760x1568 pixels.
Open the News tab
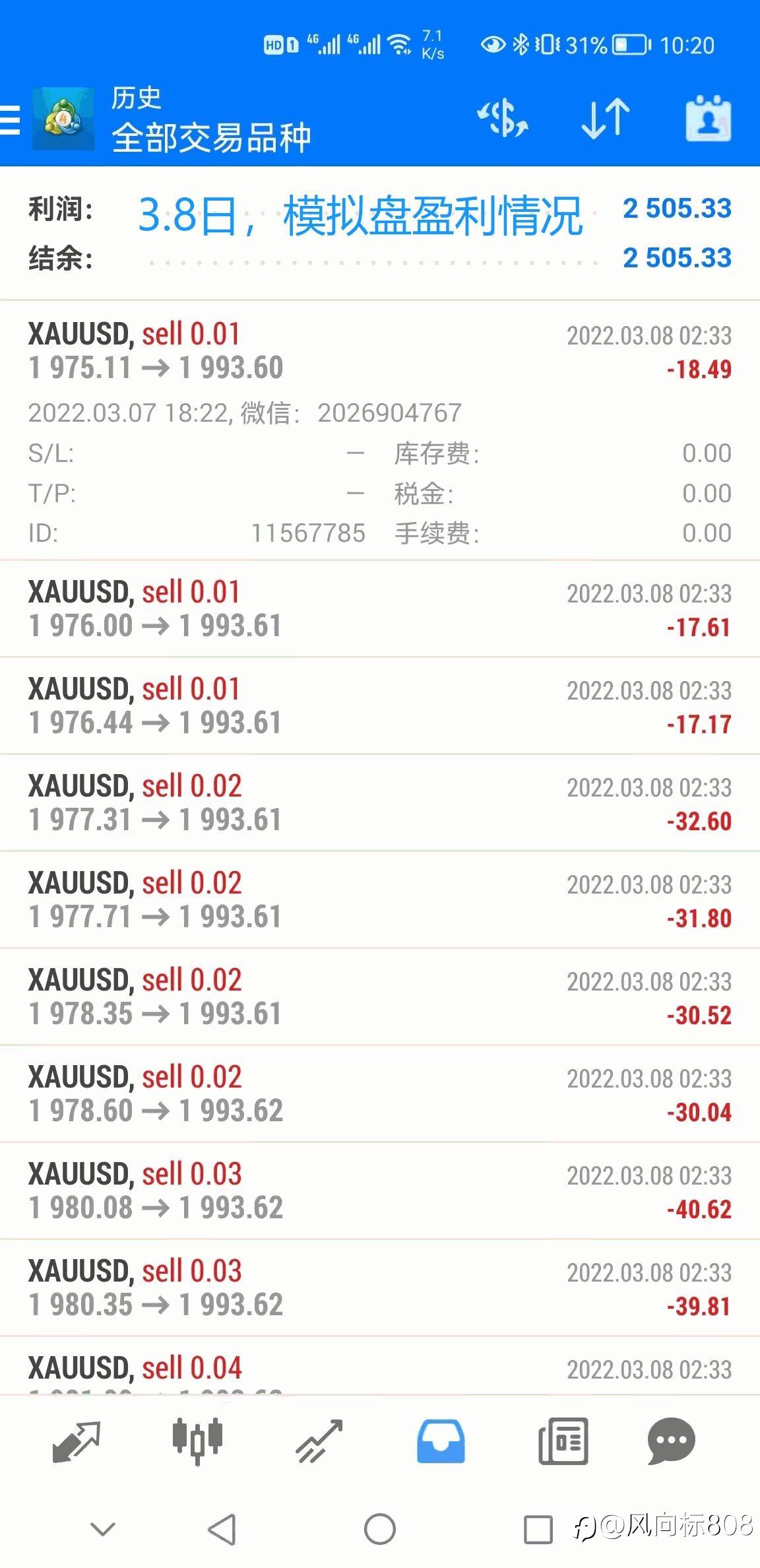click(x=563, y=1441)
